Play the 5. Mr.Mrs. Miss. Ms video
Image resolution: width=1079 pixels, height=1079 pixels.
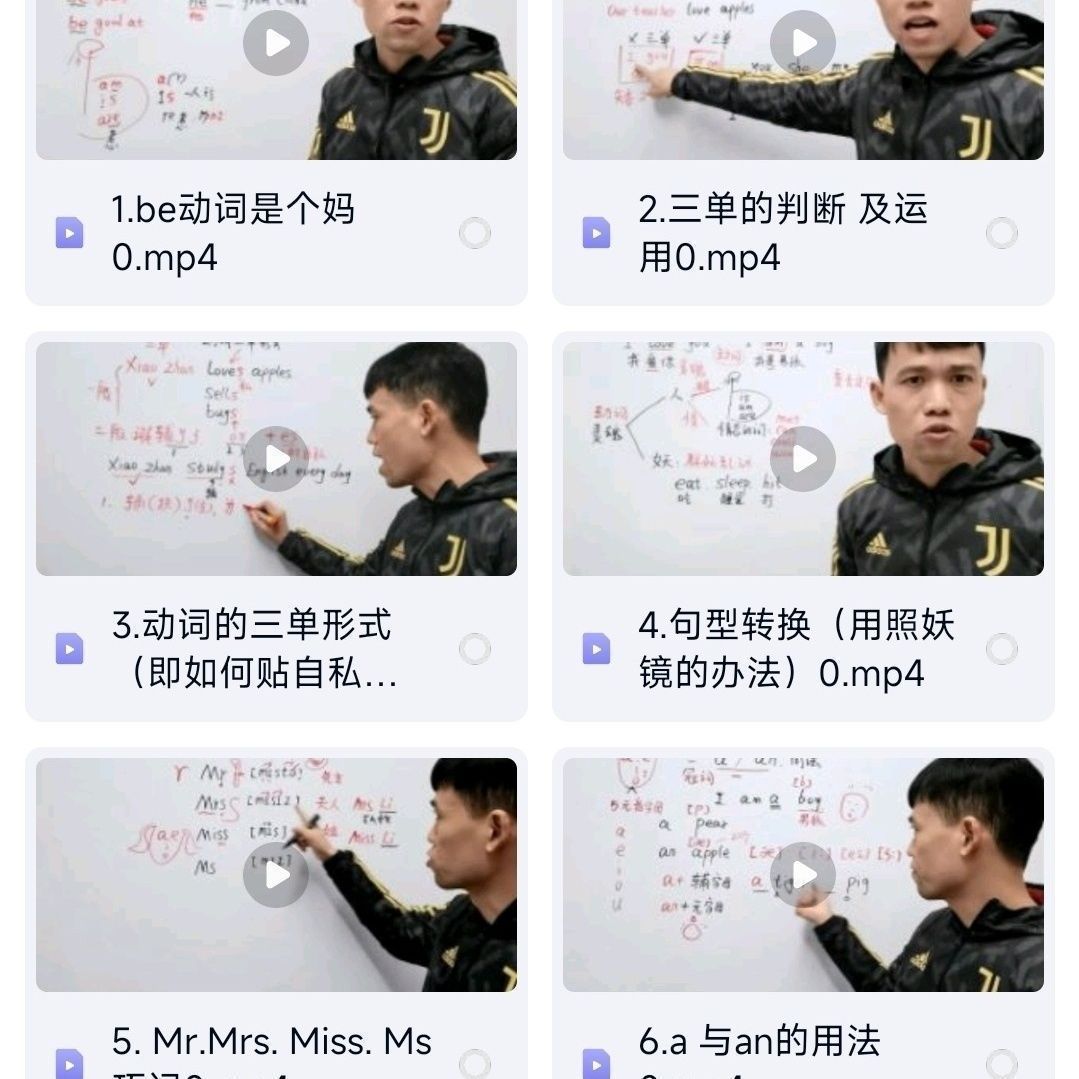point(276,875)
